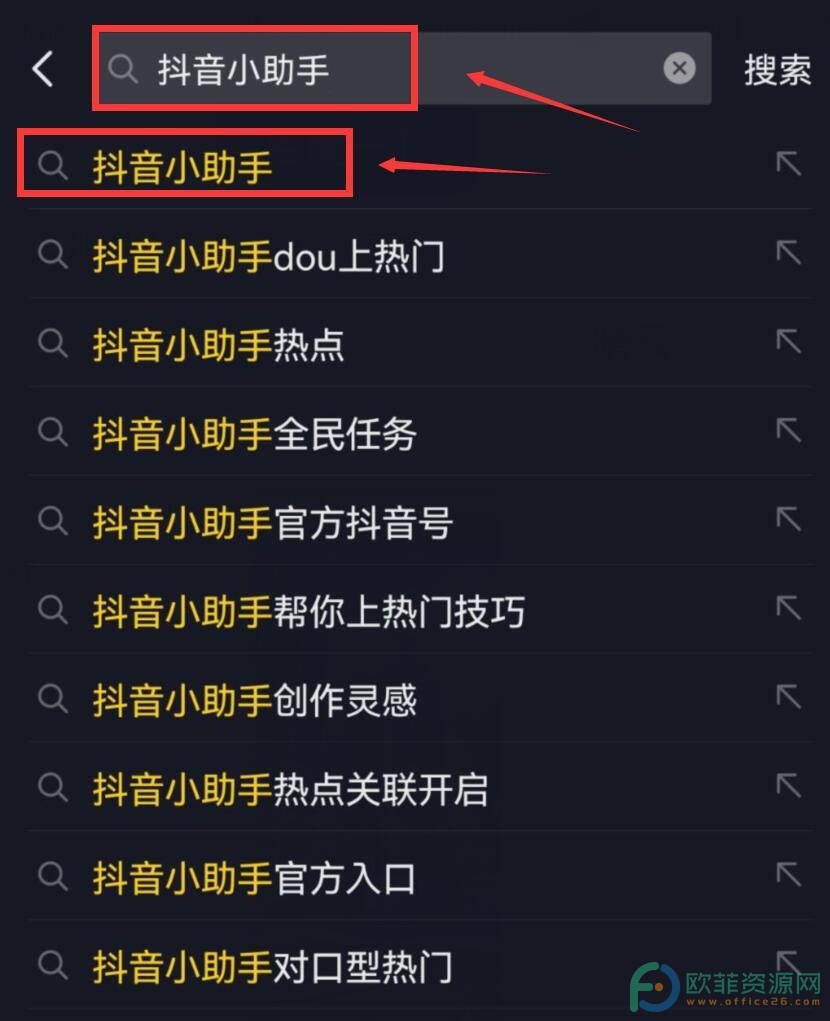Screen dimensions: 830x1021
Task: Select 抖音小助手全民任务 from suggestions
Action: tap(254, 433)
